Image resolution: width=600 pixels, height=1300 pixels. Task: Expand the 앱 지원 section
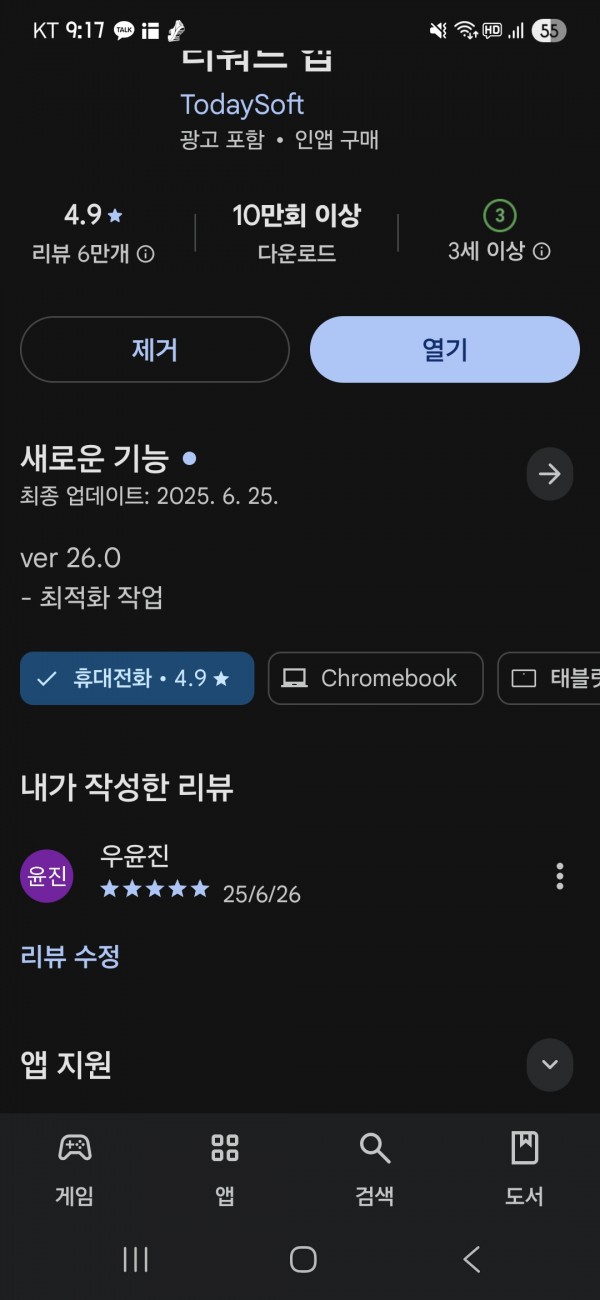point(549,1064)
